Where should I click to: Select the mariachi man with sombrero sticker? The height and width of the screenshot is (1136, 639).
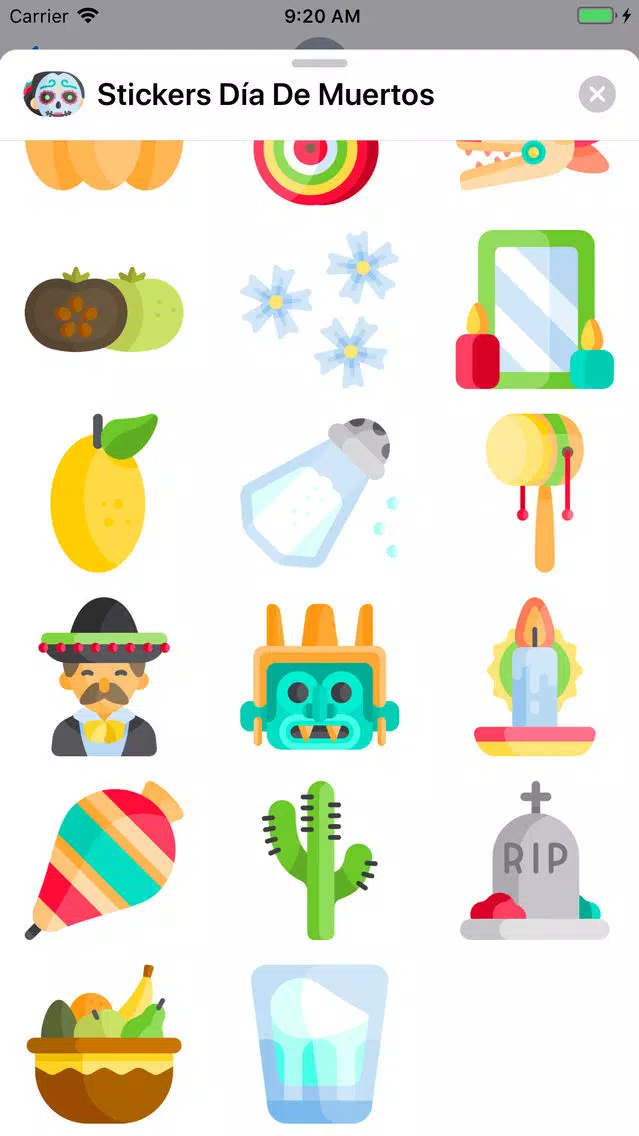point(104,677)
